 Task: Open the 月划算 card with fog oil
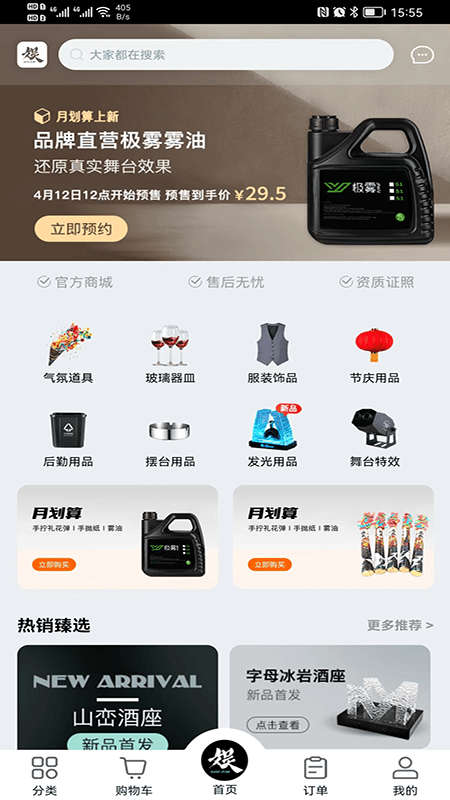(118, 537)
